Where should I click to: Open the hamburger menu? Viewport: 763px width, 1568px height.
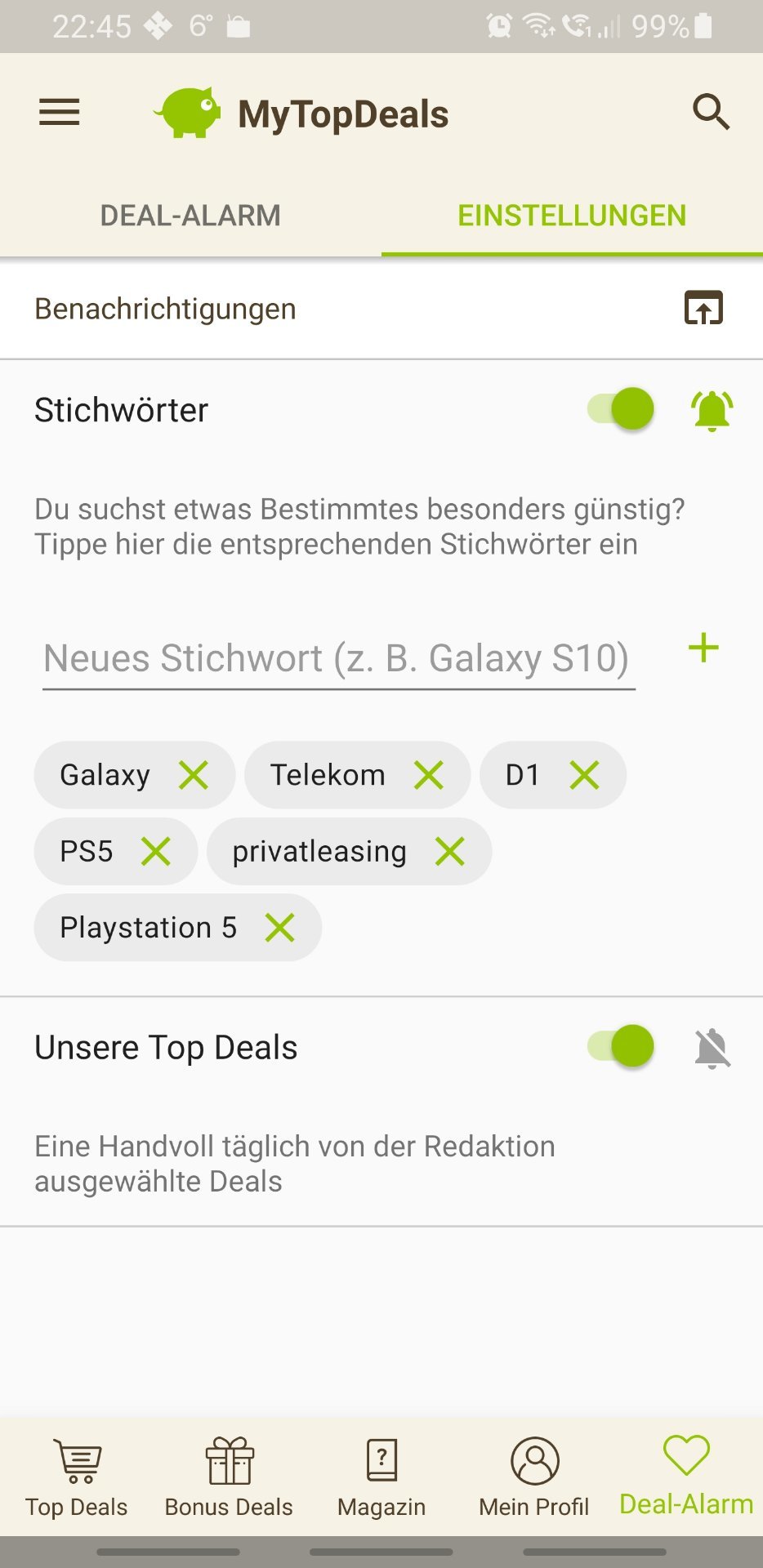[x=60, y=113]
